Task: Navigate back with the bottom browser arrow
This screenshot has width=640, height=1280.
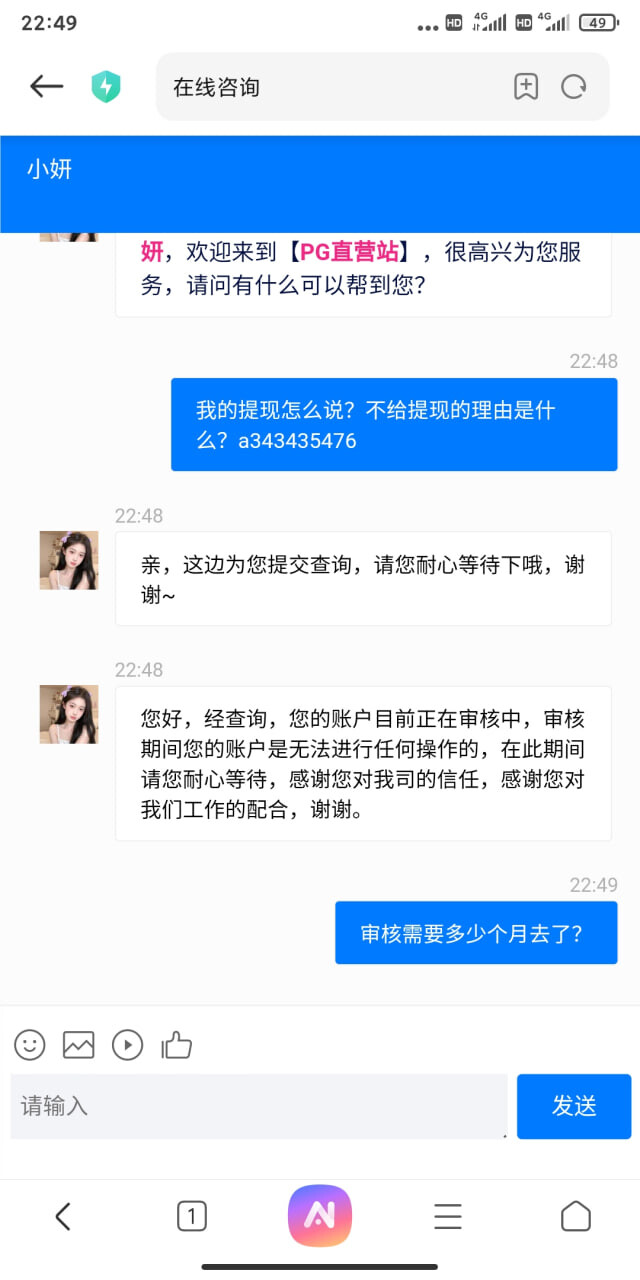Action: coord(63,1216)
